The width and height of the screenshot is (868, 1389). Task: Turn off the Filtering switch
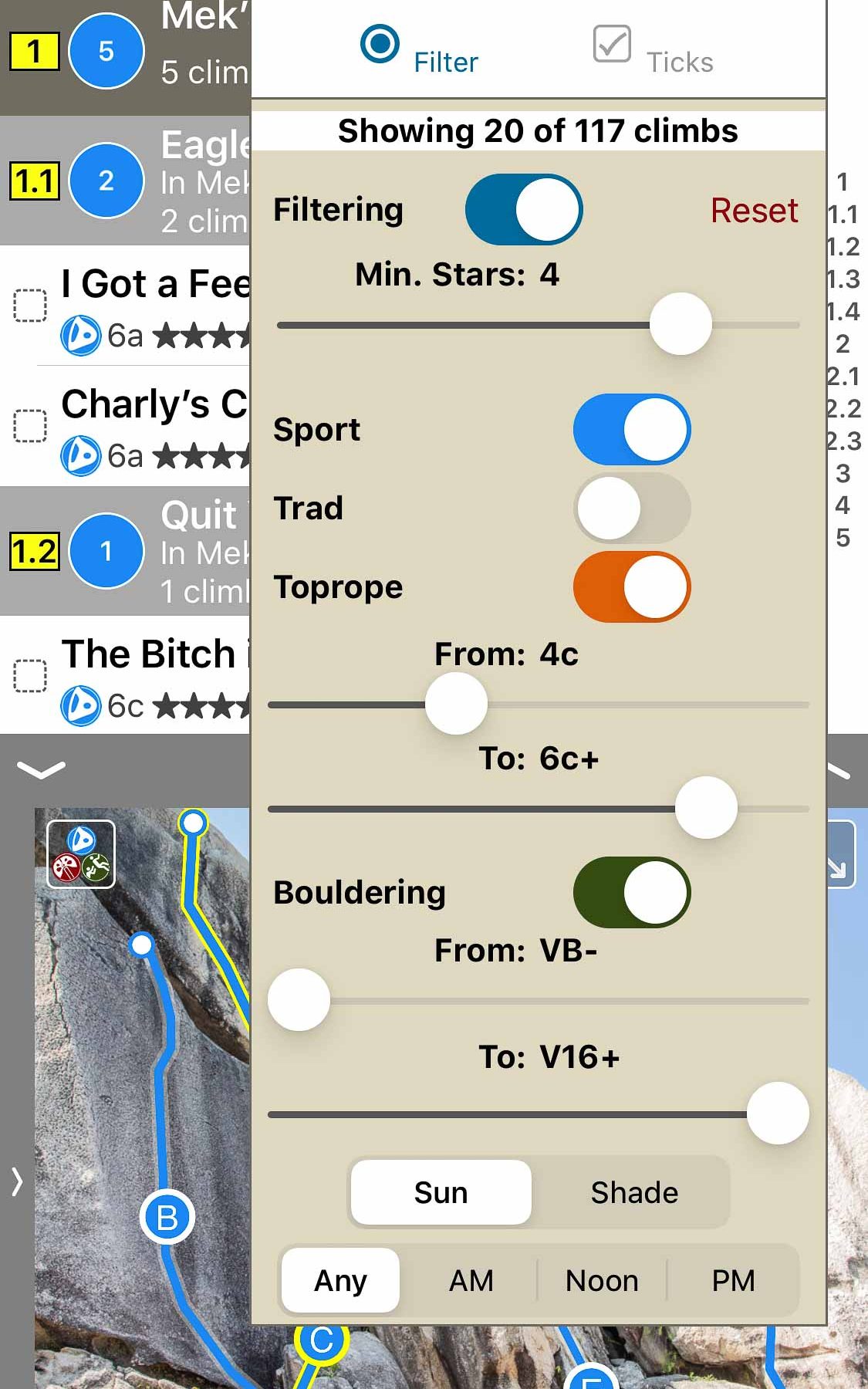coord(524,209)
